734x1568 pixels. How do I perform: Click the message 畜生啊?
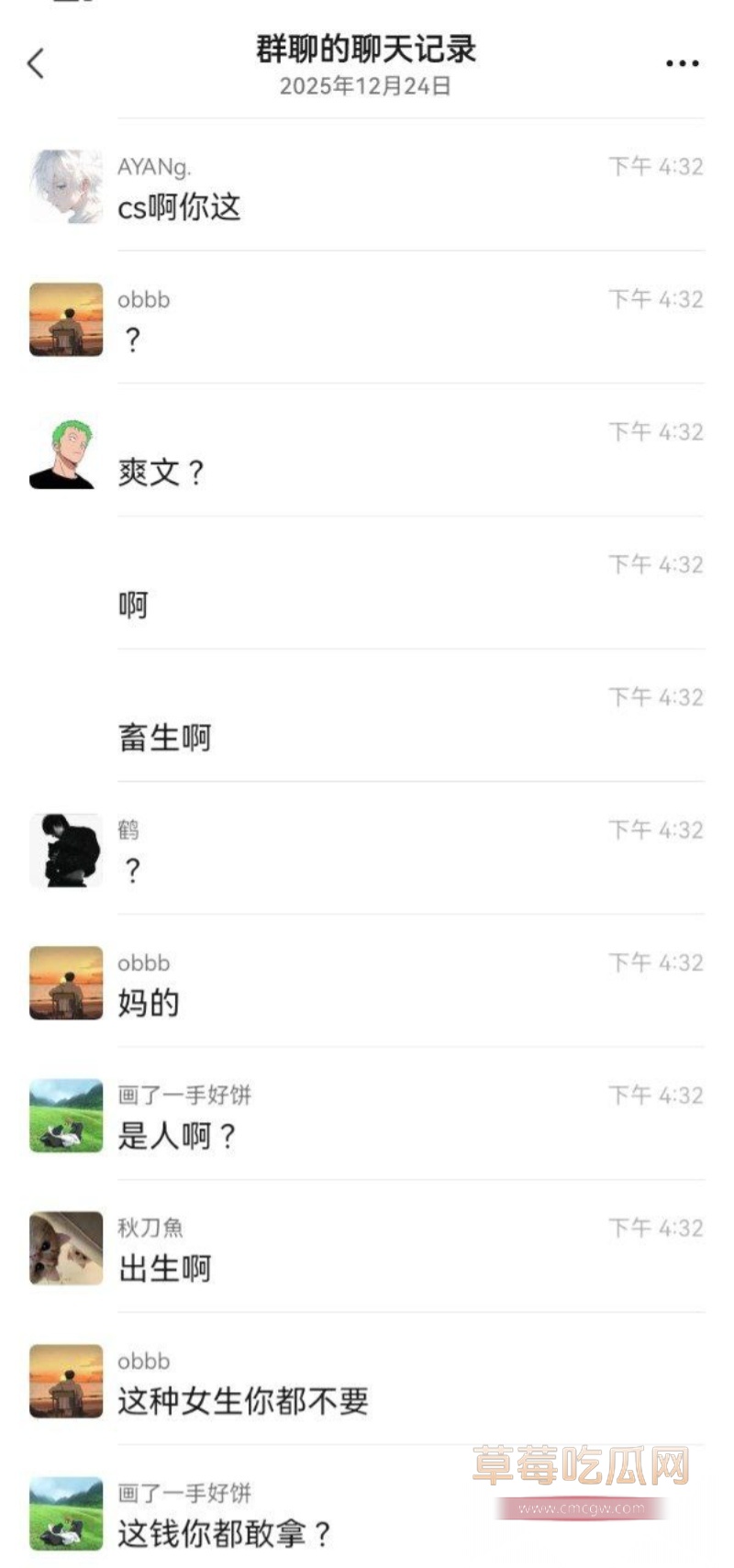pyautogui.click(x=165, y=737)
